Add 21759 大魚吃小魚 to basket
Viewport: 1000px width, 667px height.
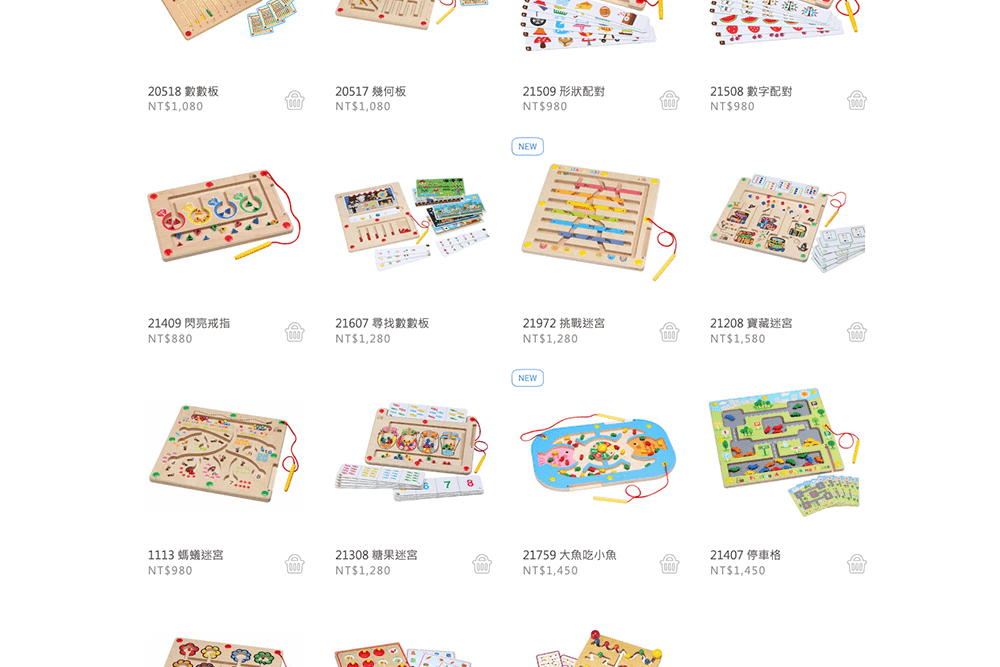click(669, 564)
